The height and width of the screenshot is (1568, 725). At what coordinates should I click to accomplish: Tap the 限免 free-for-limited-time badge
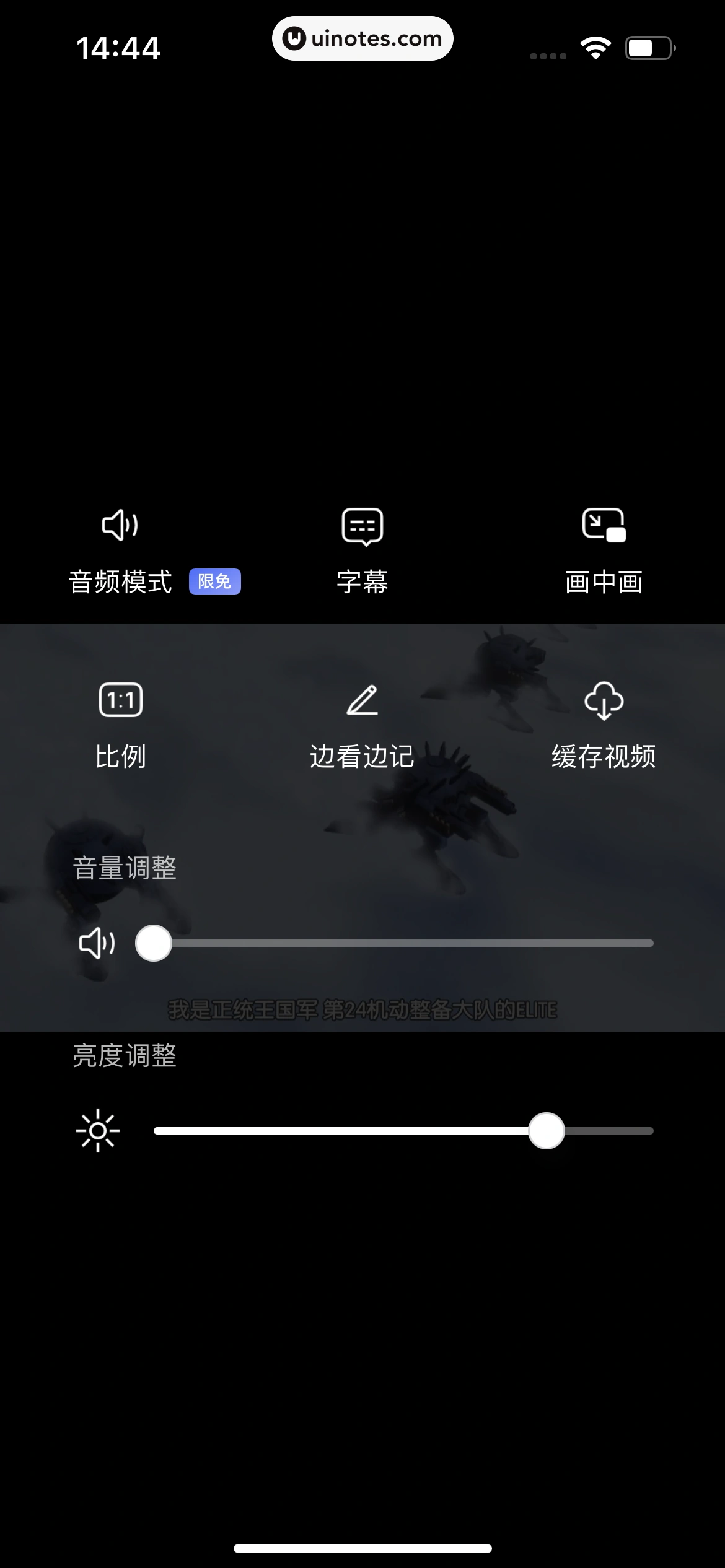pyautogui.click(x=216, y=581)
